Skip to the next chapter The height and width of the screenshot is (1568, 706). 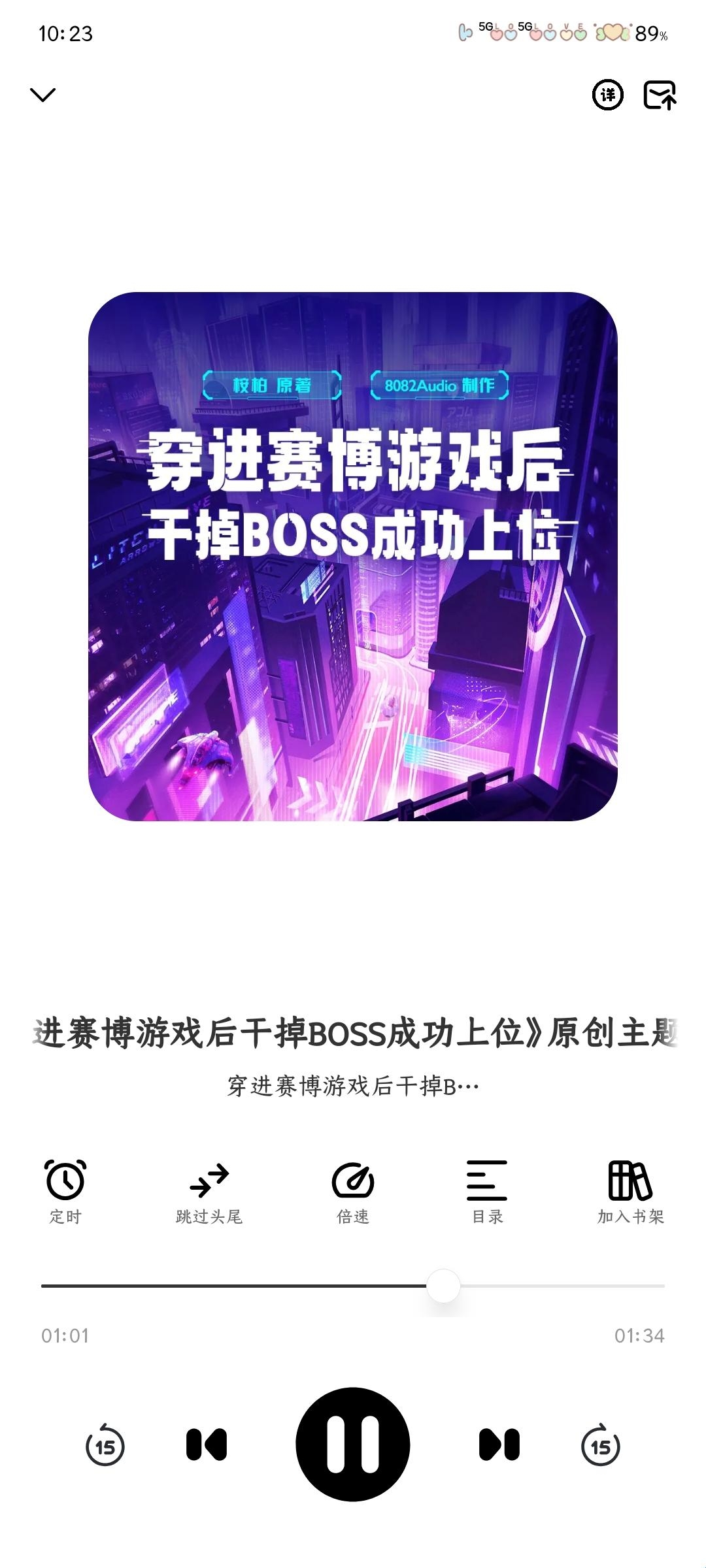(499, 1445)
